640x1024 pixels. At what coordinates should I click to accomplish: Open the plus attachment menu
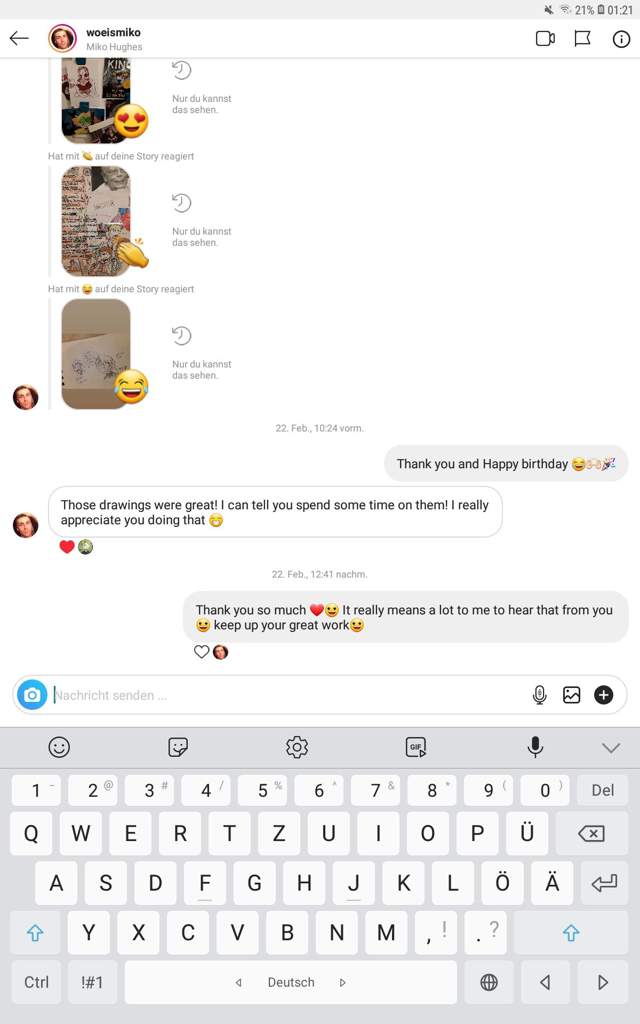point(604,695)
